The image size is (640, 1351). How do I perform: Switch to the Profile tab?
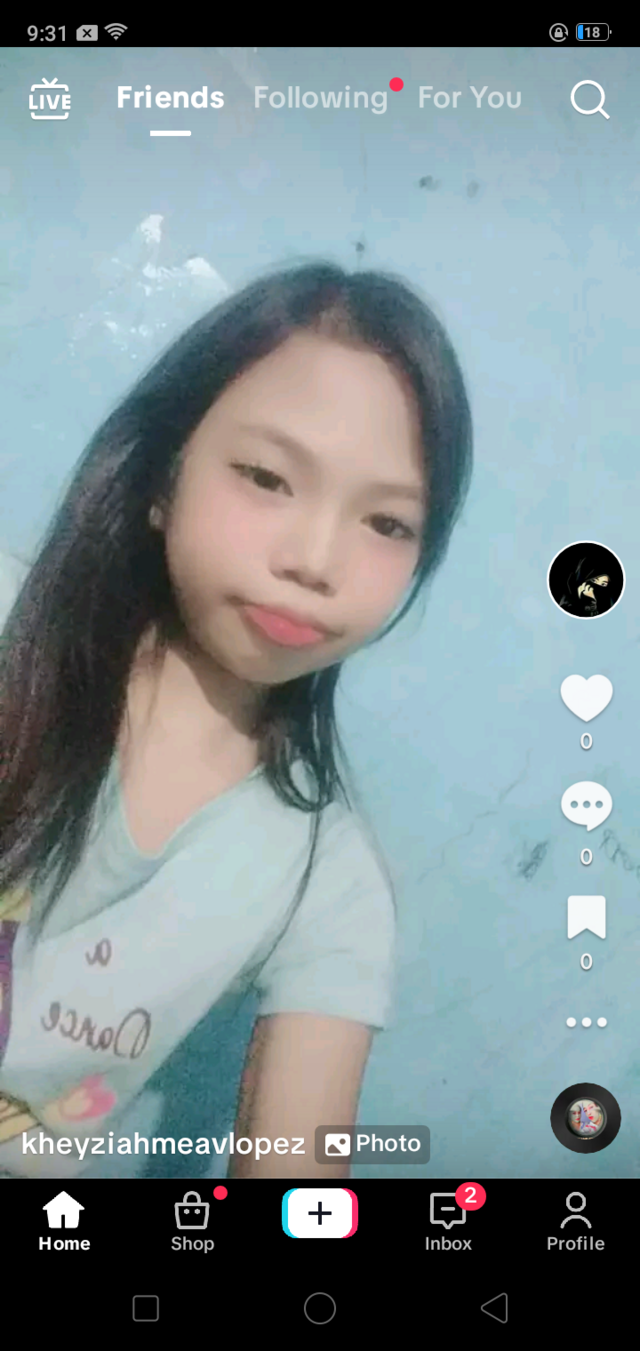(x=575, y=1222)
